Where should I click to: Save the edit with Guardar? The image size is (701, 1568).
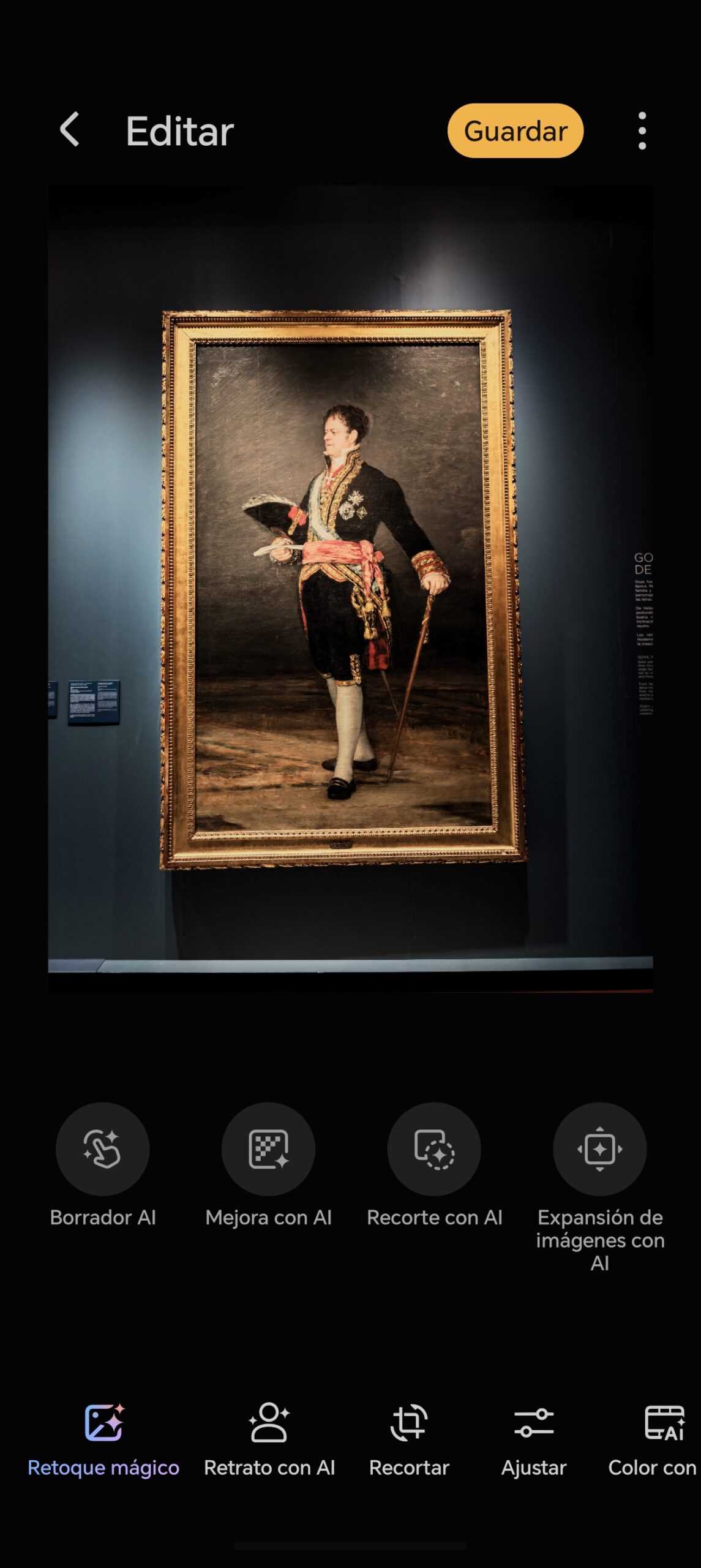coord(515,130)
